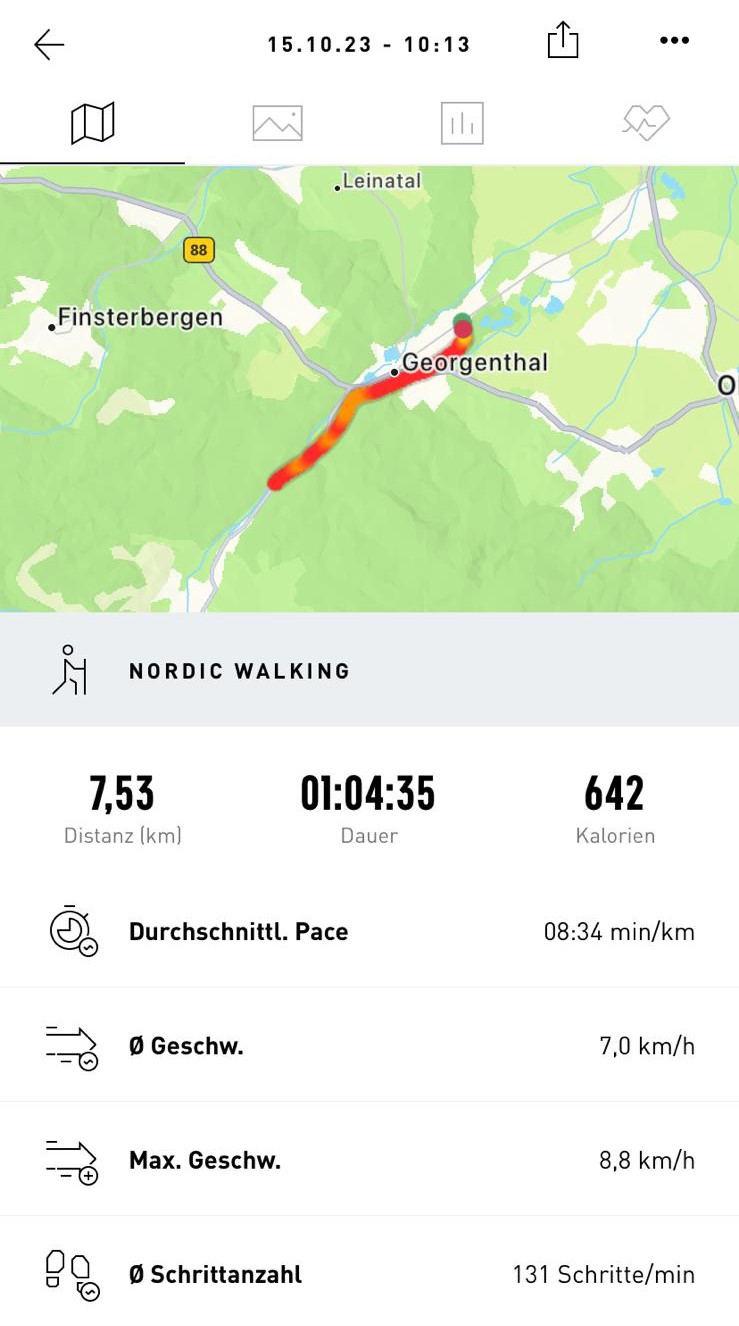The width and height of the screenshot is (739, 1326).
Task: Switch to the photos tab
Action: point(277,123)
